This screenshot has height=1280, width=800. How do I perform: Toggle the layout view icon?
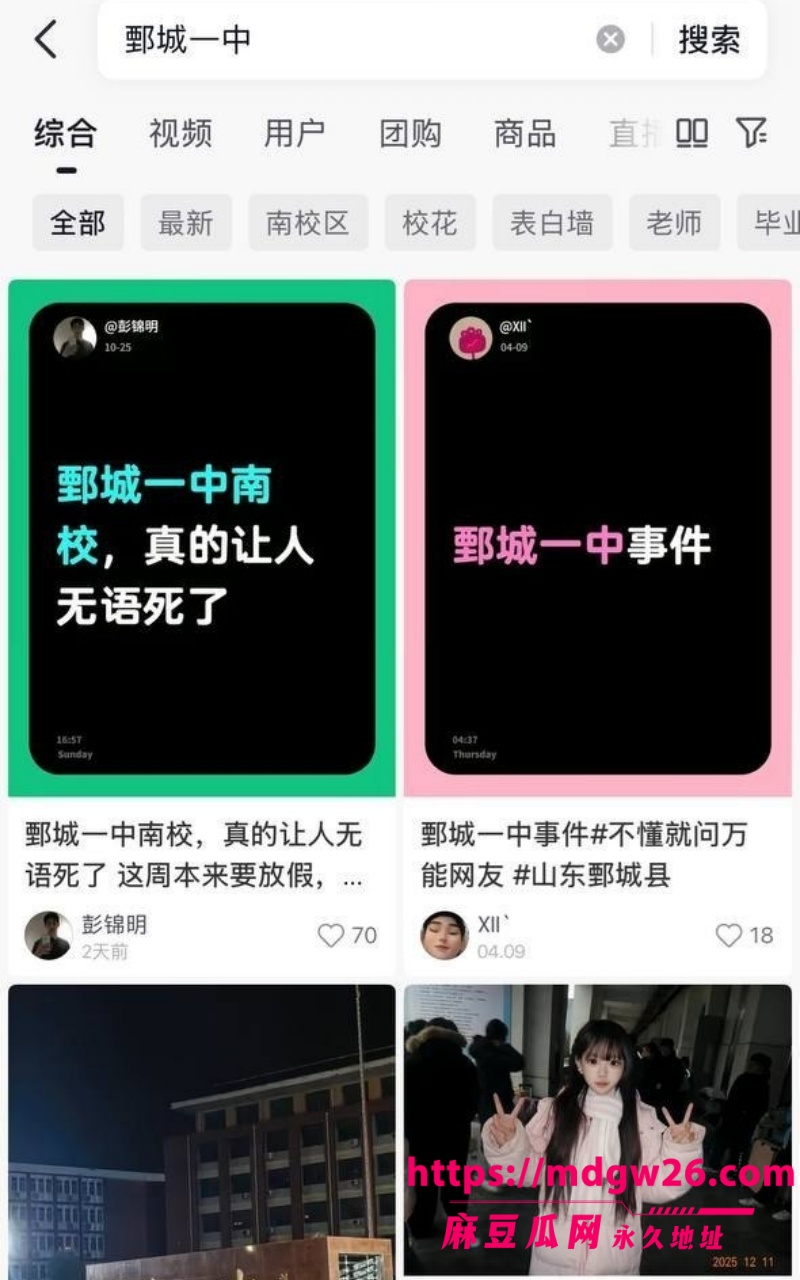[692, 133]
